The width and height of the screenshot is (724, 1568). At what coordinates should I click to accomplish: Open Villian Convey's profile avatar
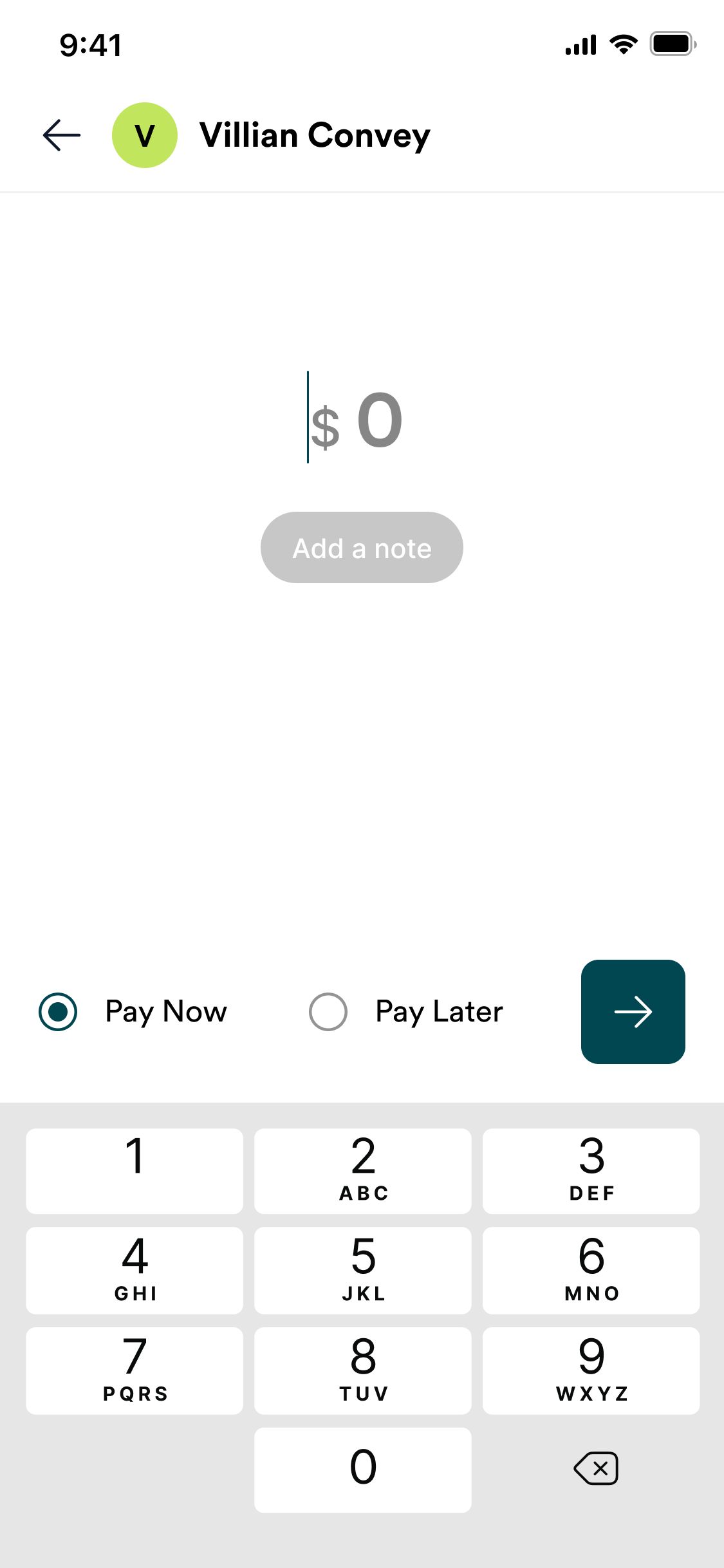[145, 135]
